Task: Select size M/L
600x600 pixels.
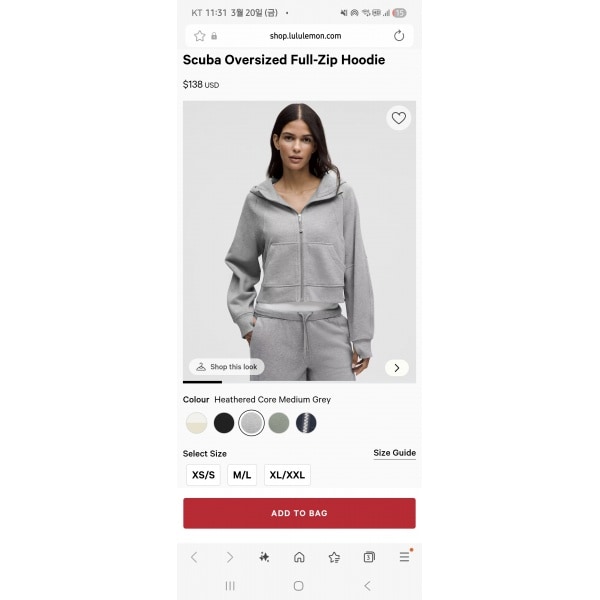Action: (242, 475)
